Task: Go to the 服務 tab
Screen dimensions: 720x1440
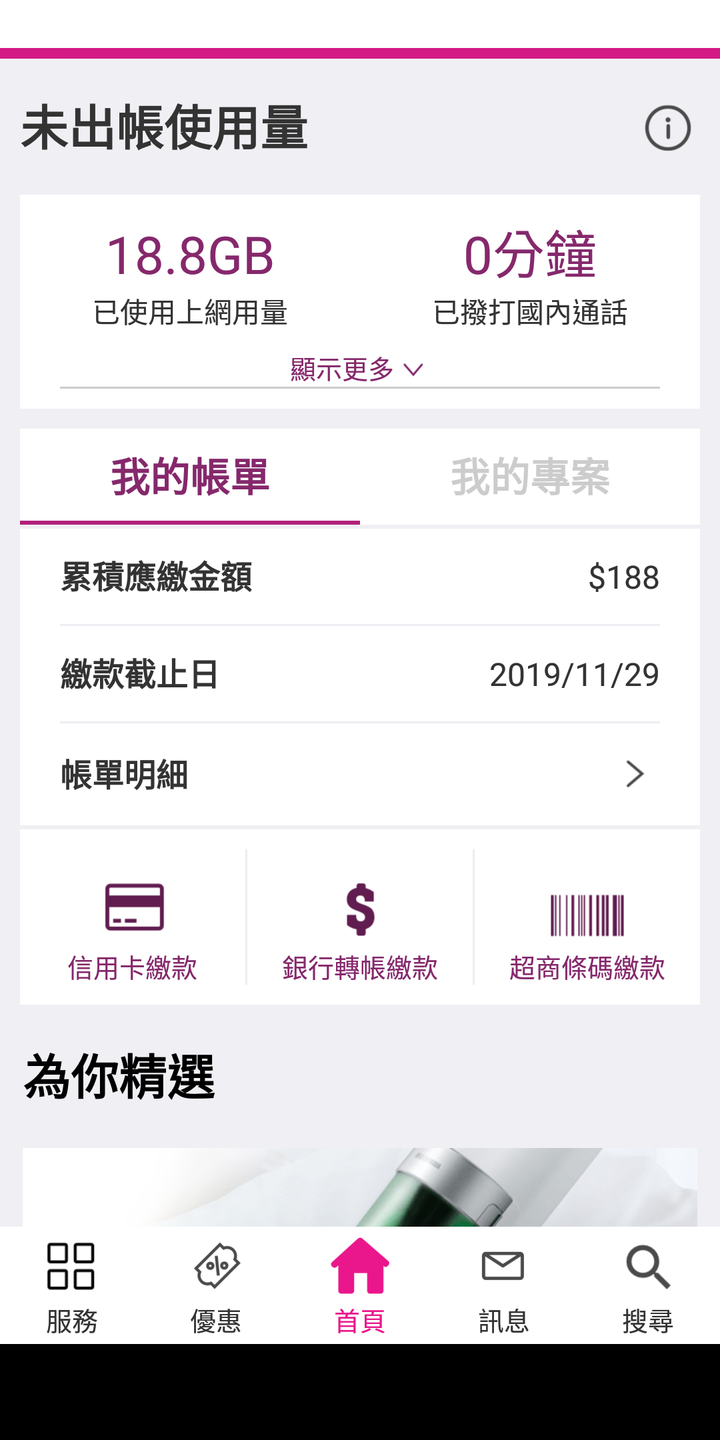Action: [72, 1287]
